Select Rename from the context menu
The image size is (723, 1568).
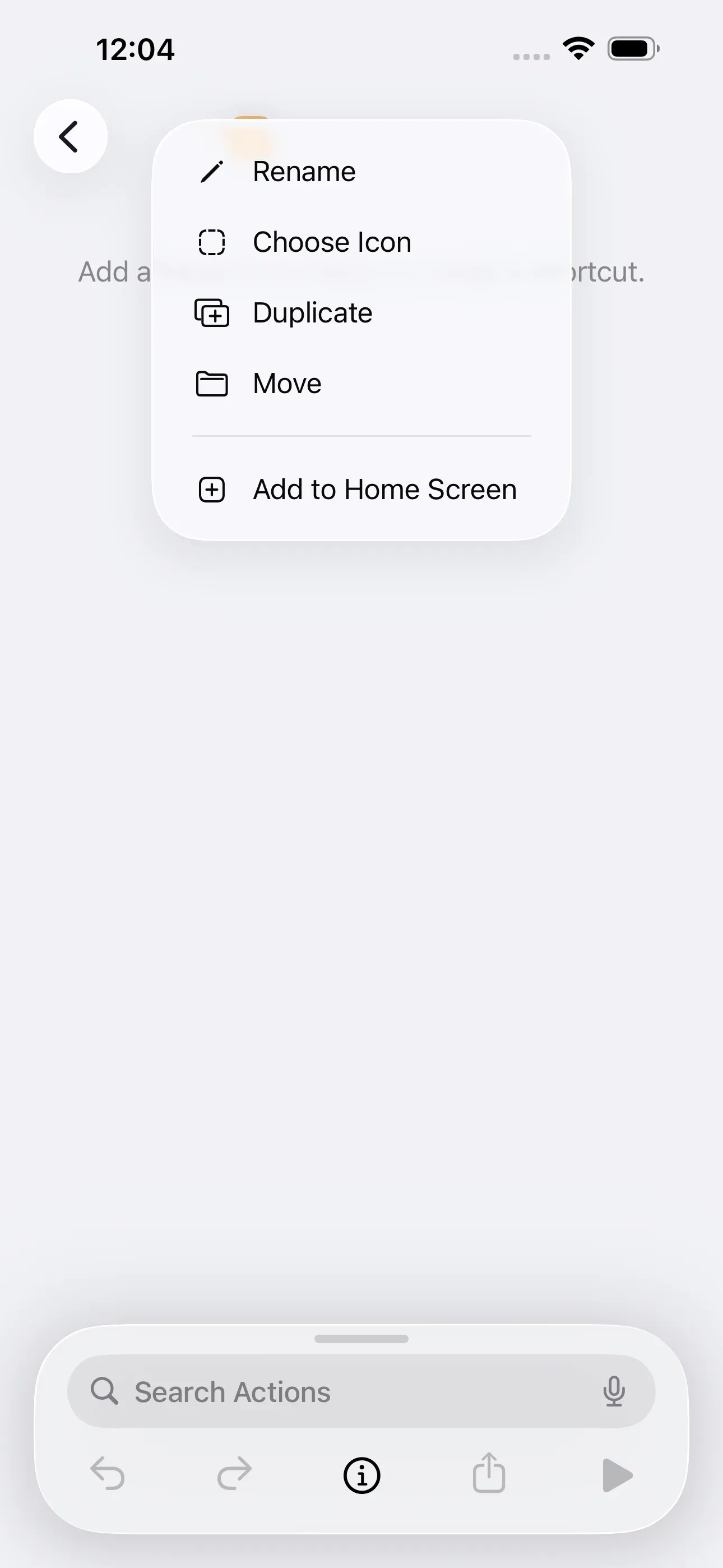coord(304,171)
